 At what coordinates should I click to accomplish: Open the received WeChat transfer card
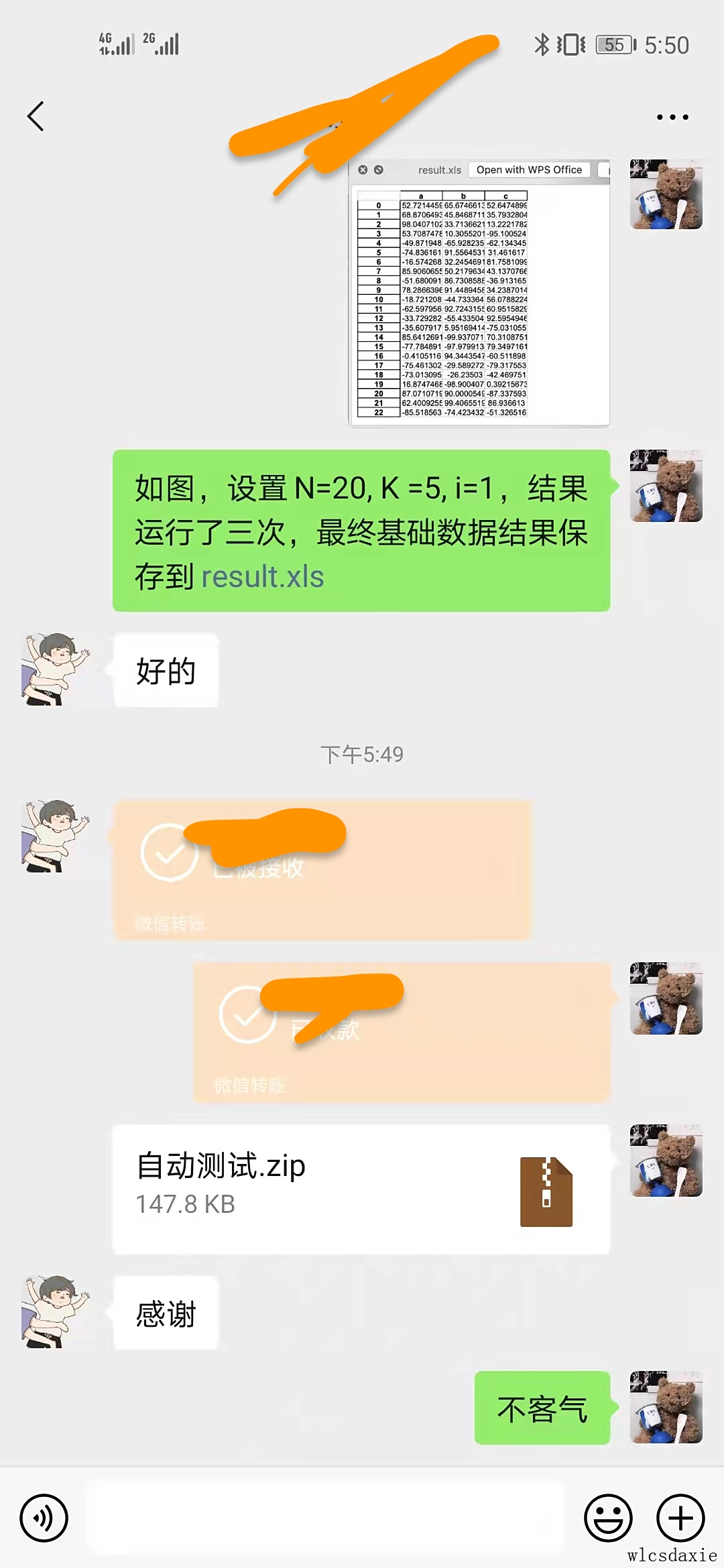pos(322,870)
